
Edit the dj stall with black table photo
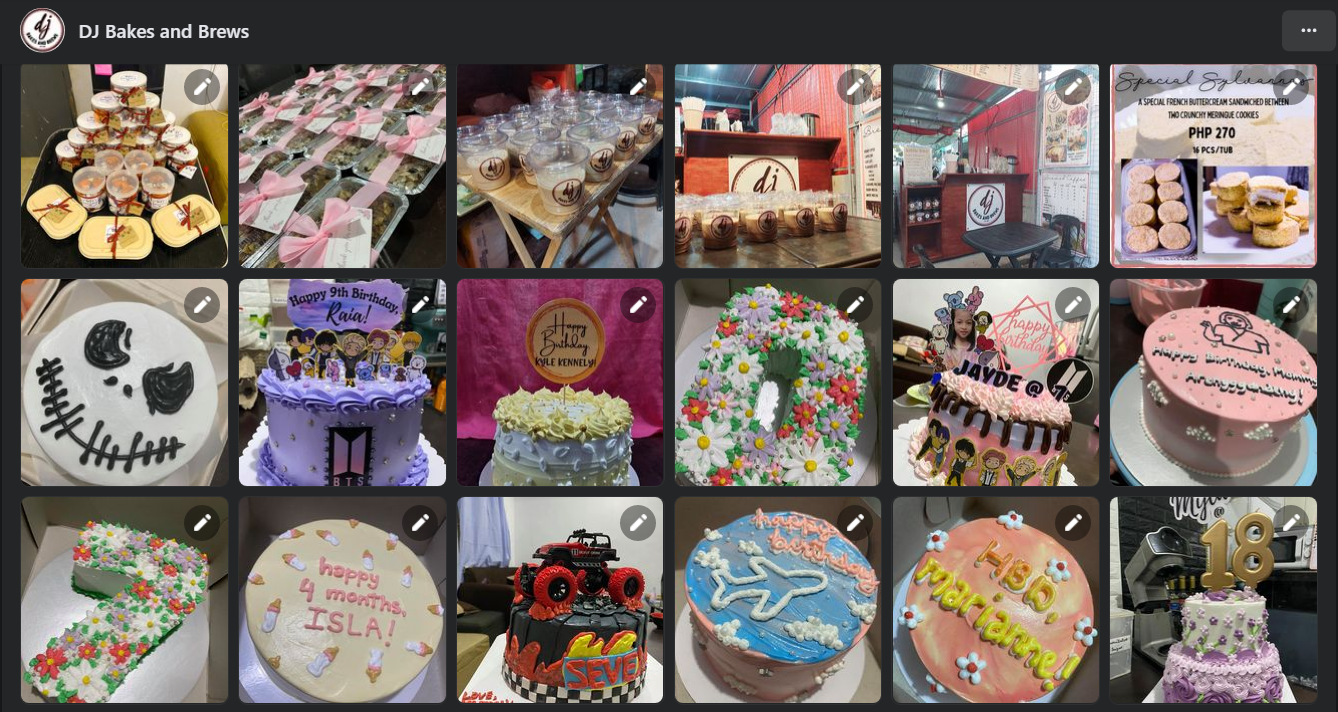point(1073,88)
